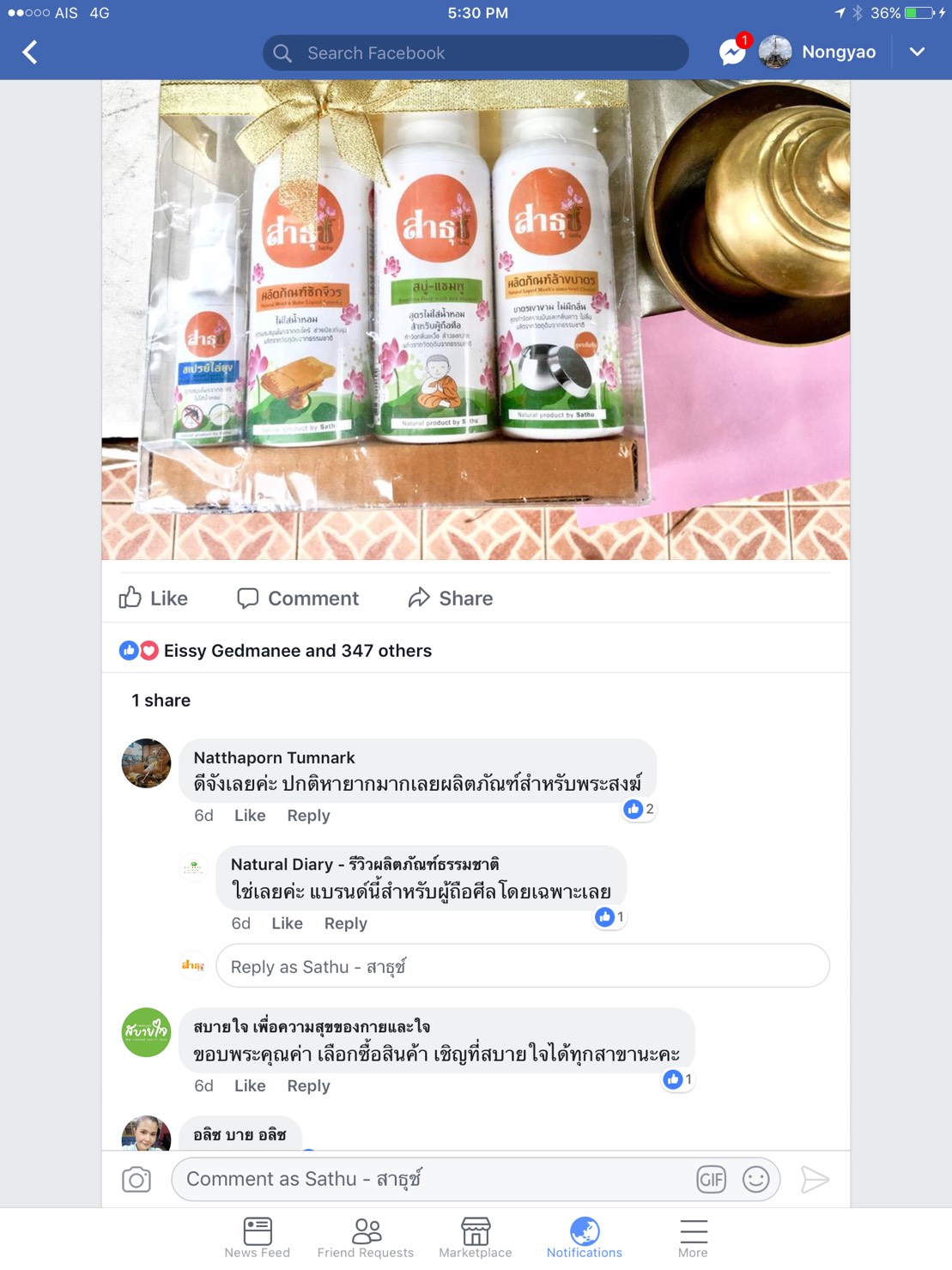
Task: Expand the account dropdown arrow
Action: pos(917,52)
